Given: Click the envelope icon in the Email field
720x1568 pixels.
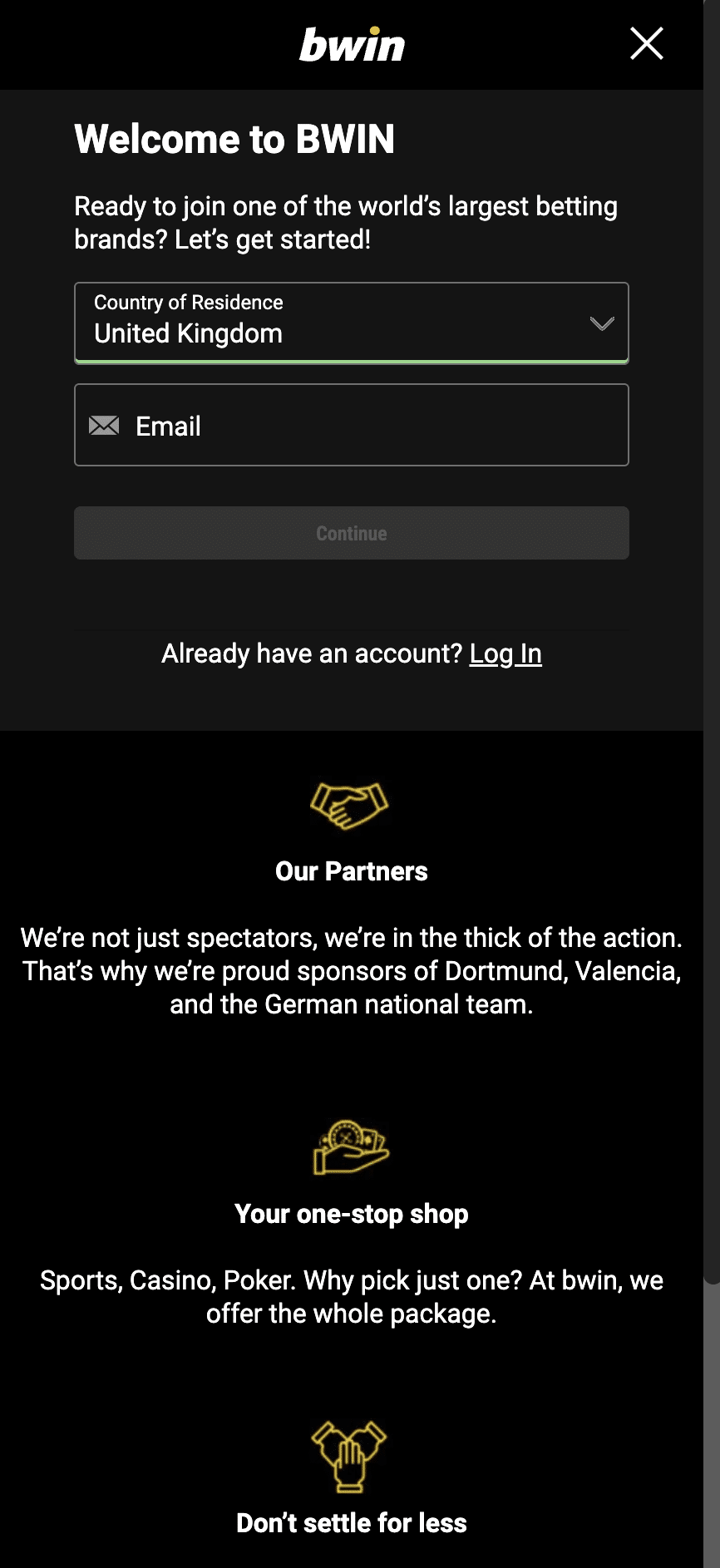Looking at the screenshot, I should [x=102, y=425].
